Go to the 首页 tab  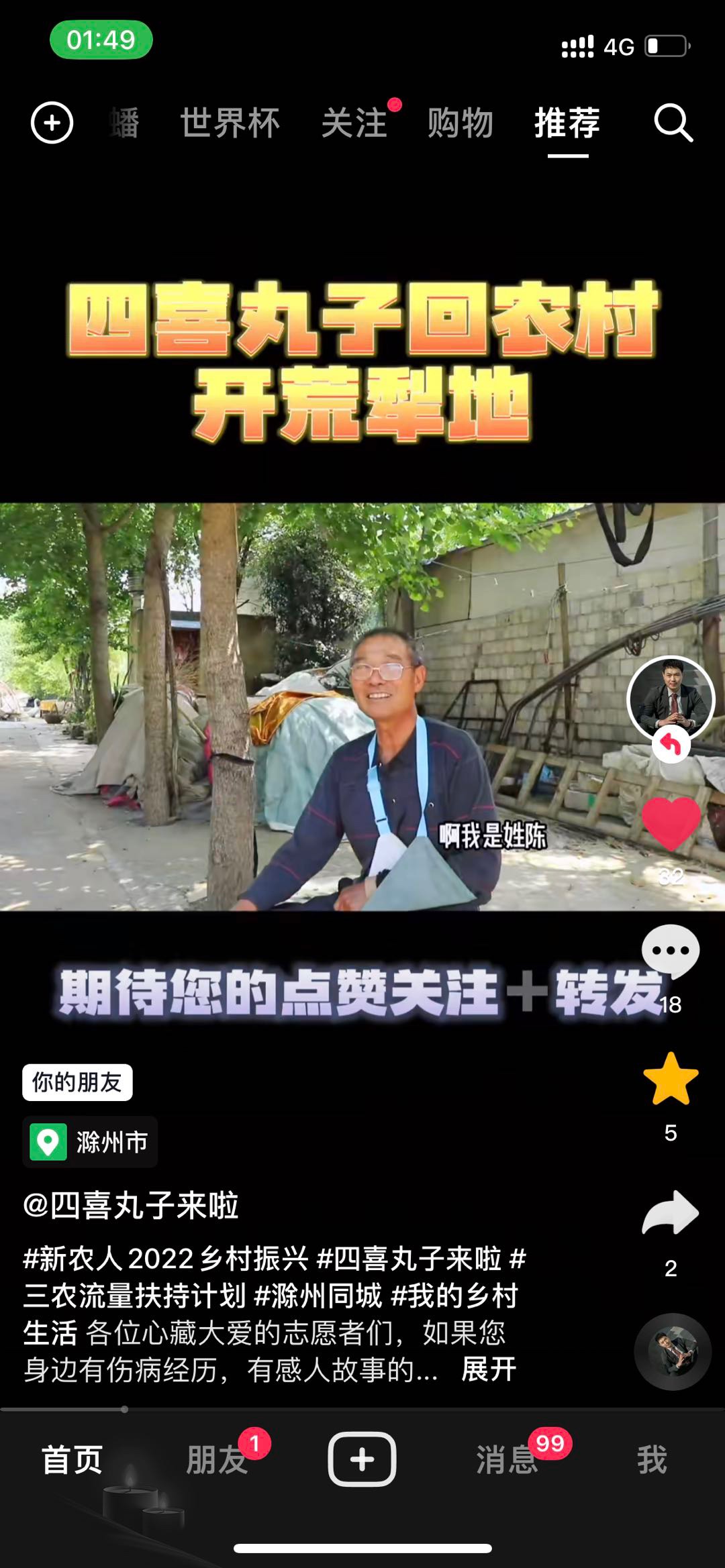pos(72,1459)
